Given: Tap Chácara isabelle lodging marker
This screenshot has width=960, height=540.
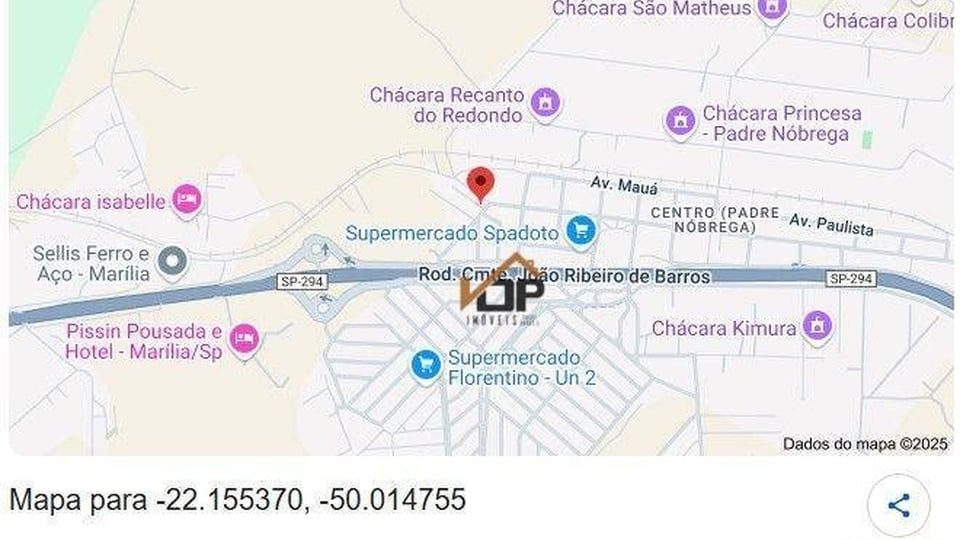Looking at the screenshot, I should tap(186, 200).
